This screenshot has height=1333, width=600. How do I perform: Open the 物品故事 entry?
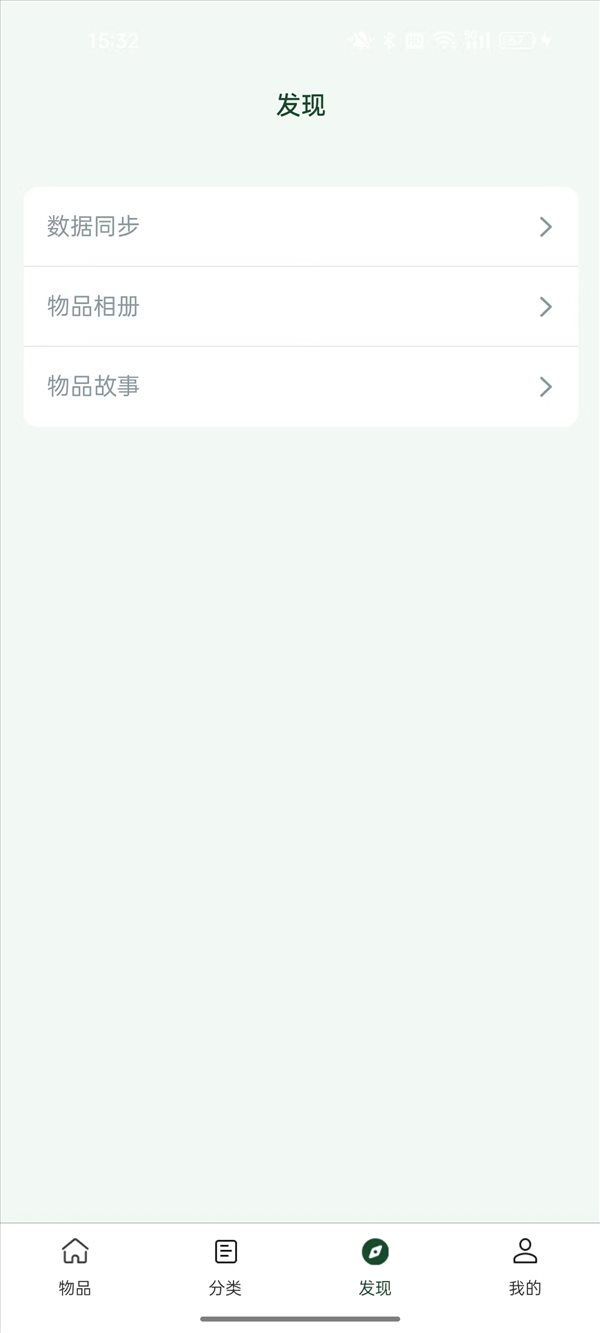300,387
